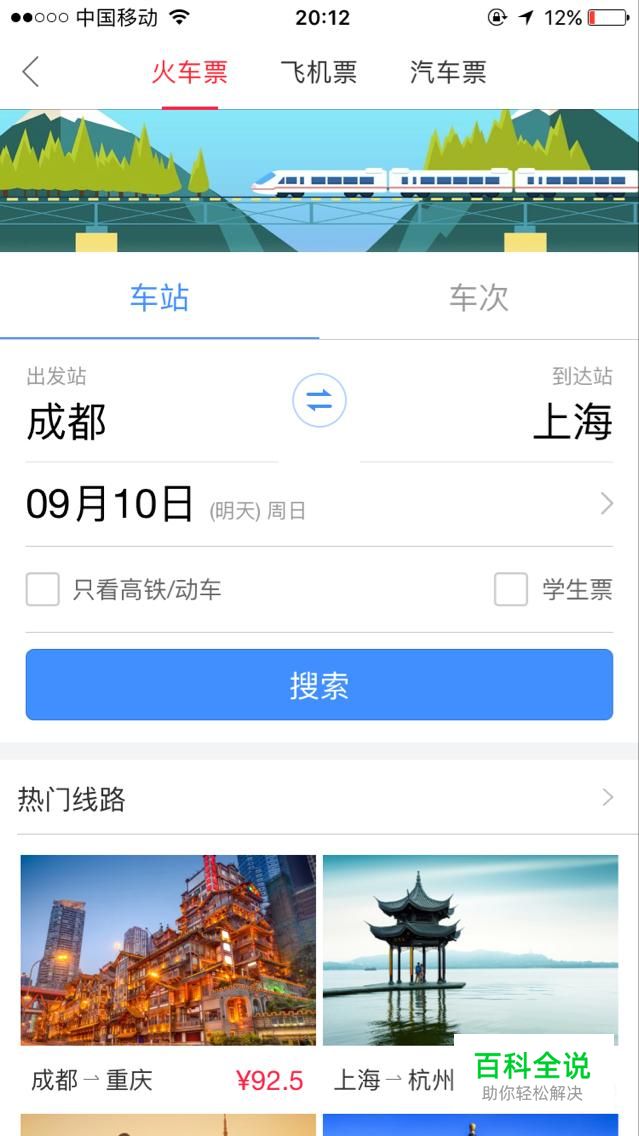Switch to the 汽车票 tab
639x1136 pixels.
tap(448, 72)
